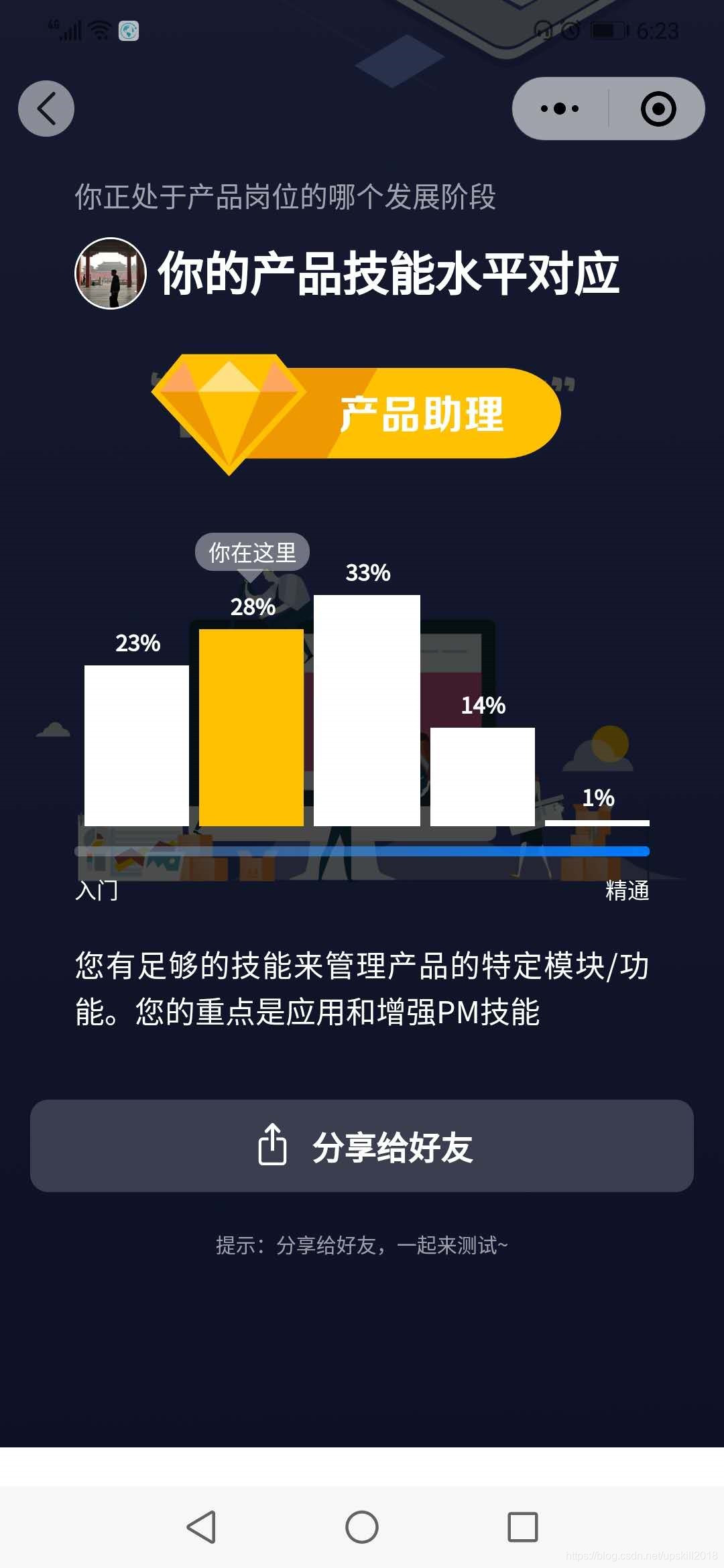Tap the system back button

pos(201,1527)
